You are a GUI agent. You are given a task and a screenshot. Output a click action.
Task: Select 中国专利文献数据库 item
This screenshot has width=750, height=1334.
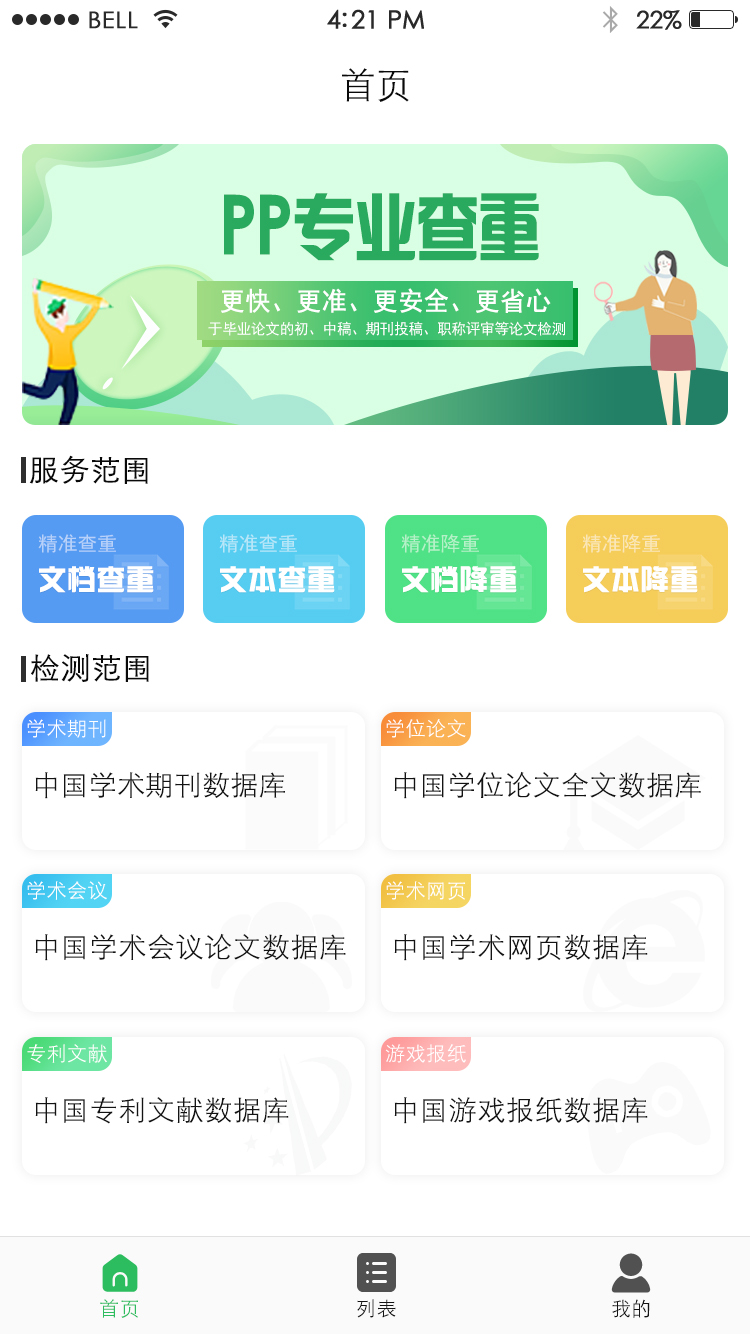point(193,1106)
